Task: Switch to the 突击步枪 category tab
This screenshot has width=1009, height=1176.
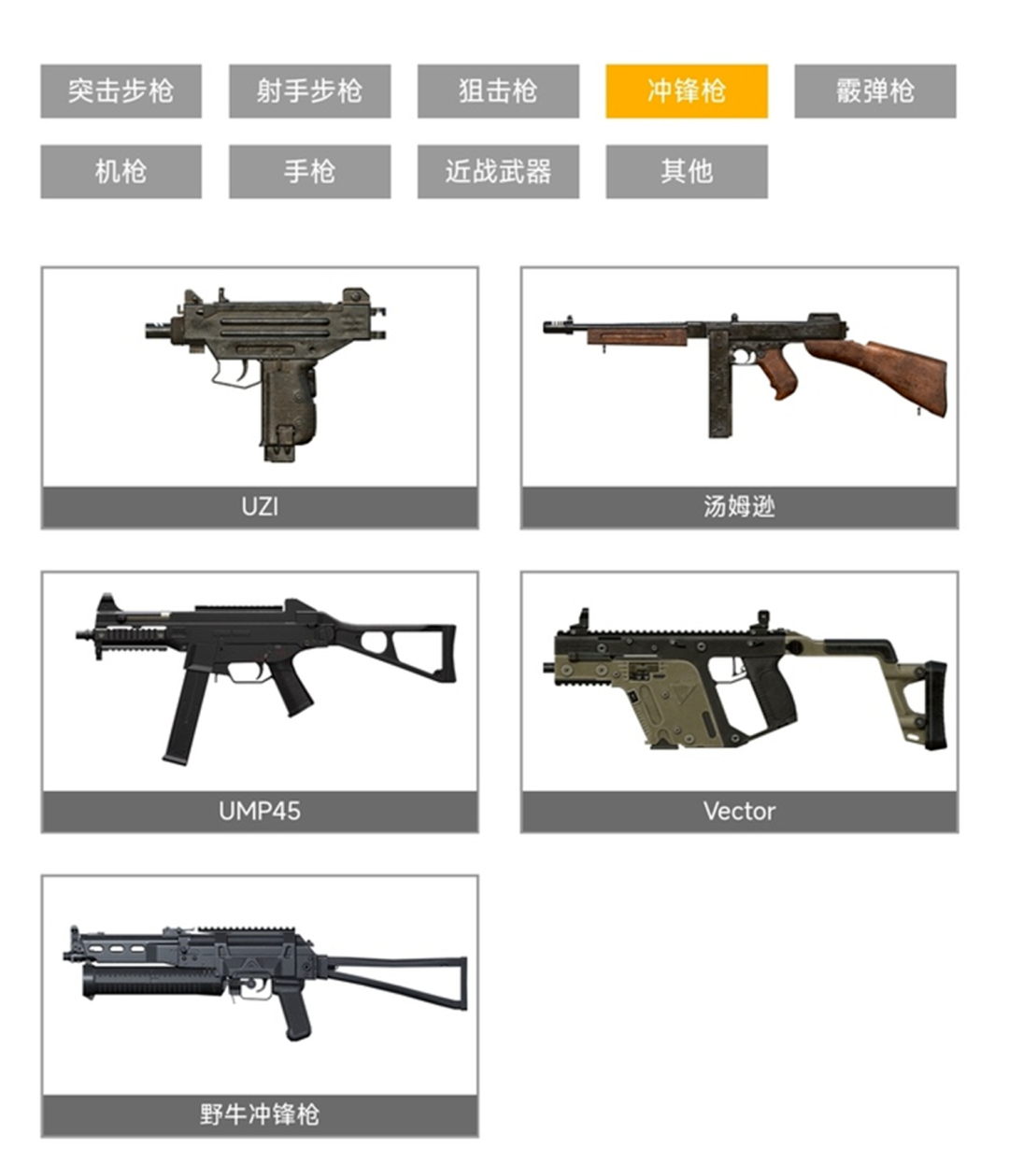Action: 121,91
